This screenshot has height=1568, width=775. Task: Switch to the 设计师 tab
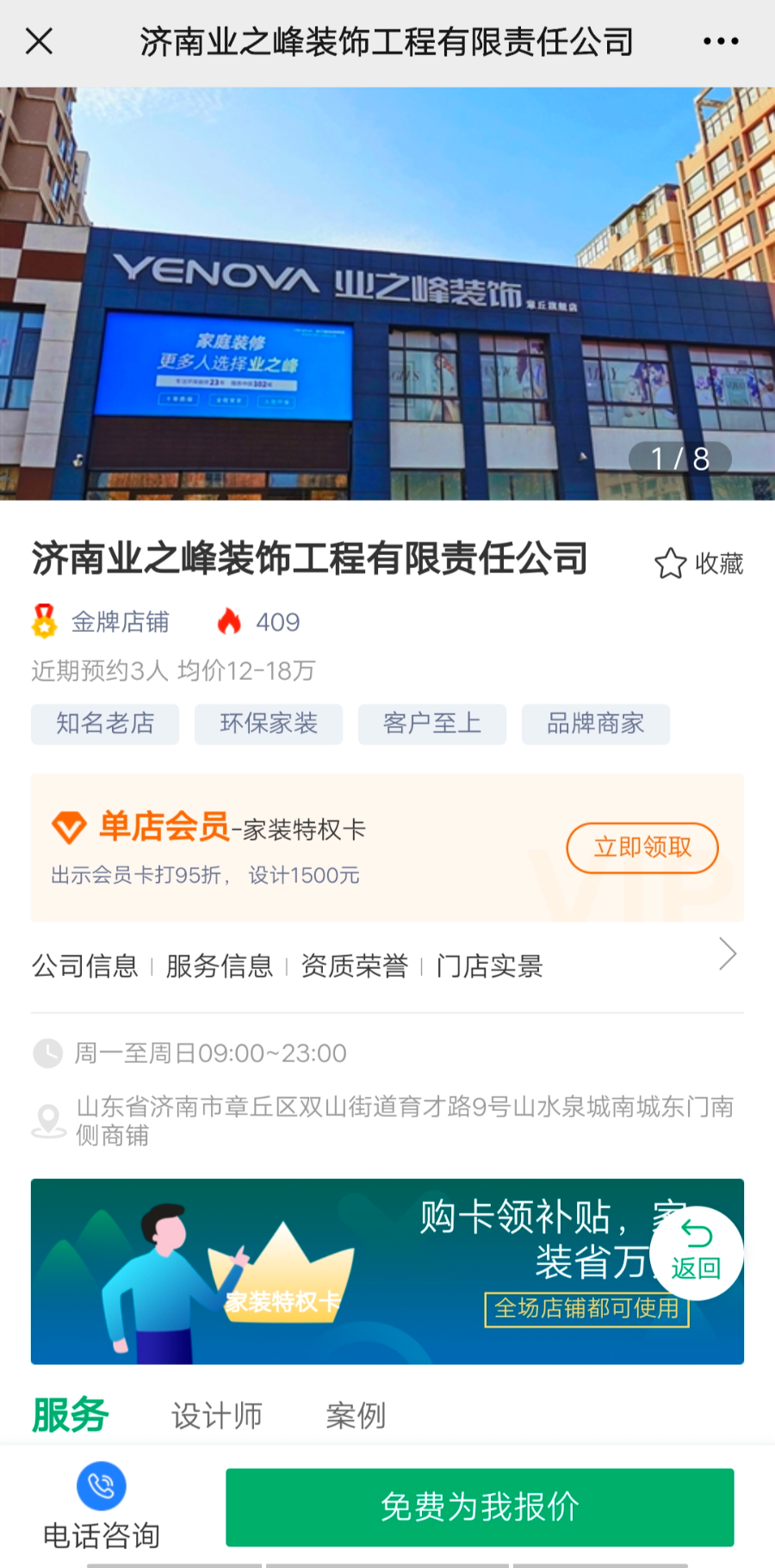pyautogui.click(x=217, y=1416)
